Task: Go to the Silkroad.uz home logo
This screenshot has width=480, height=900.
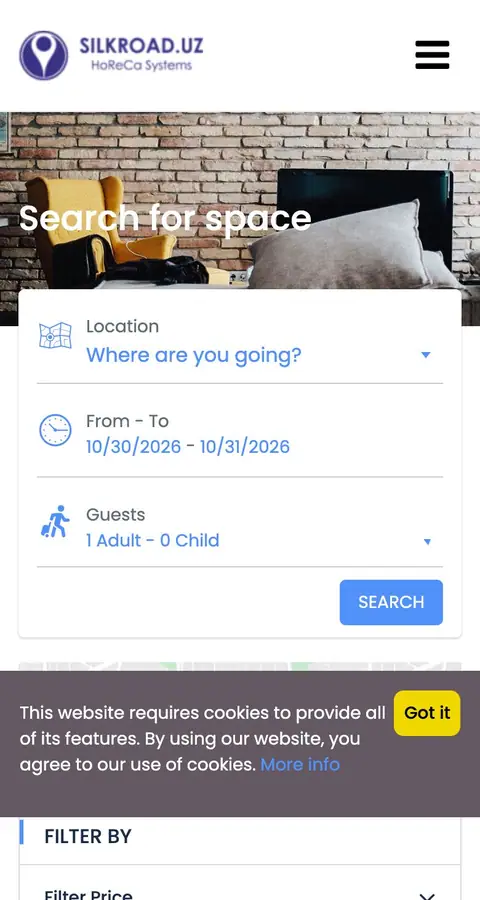Action: point(111,55)
